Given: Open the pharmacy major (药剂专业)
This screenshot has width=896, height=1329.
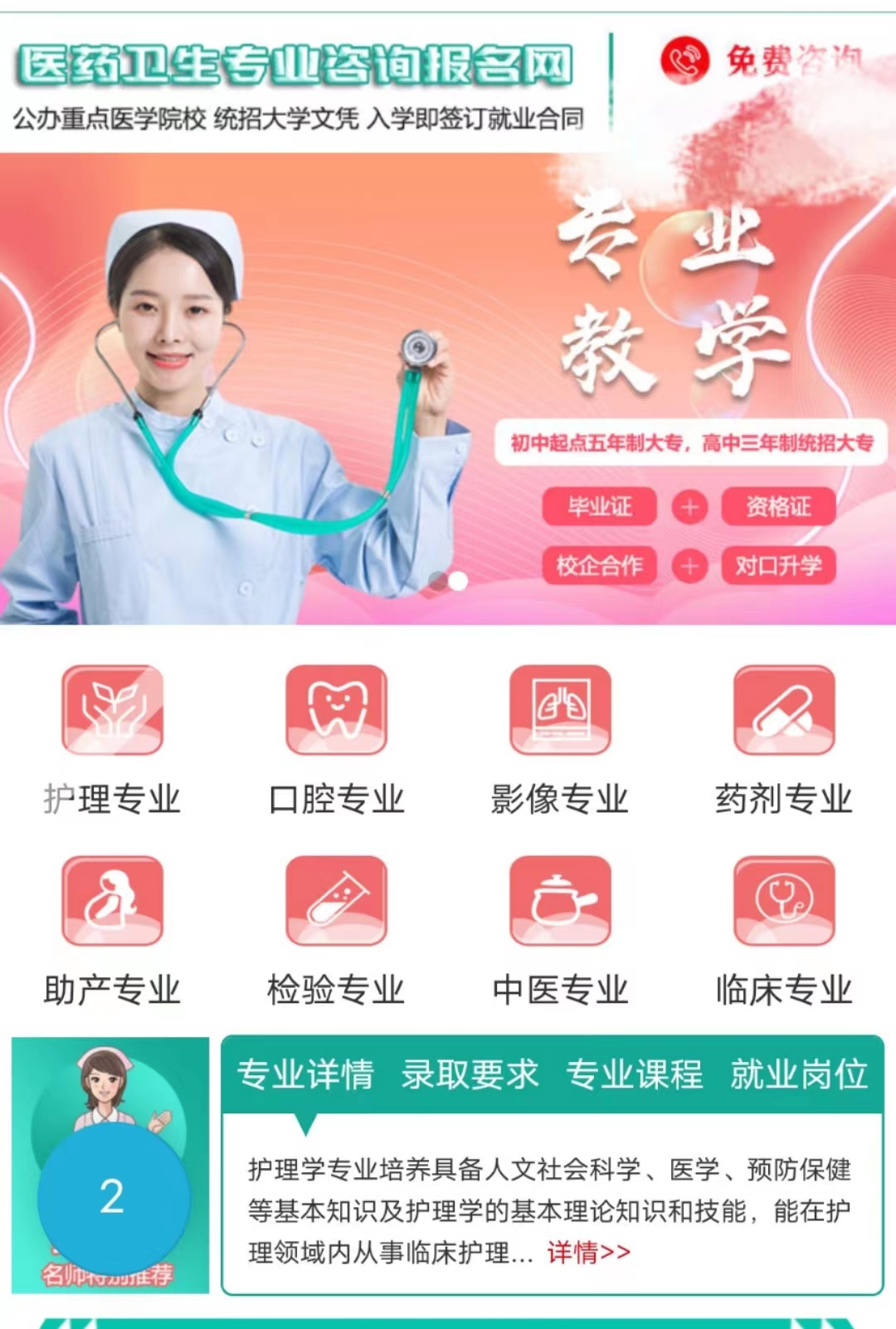Looking at the screenshot, I should coord(784,738).
